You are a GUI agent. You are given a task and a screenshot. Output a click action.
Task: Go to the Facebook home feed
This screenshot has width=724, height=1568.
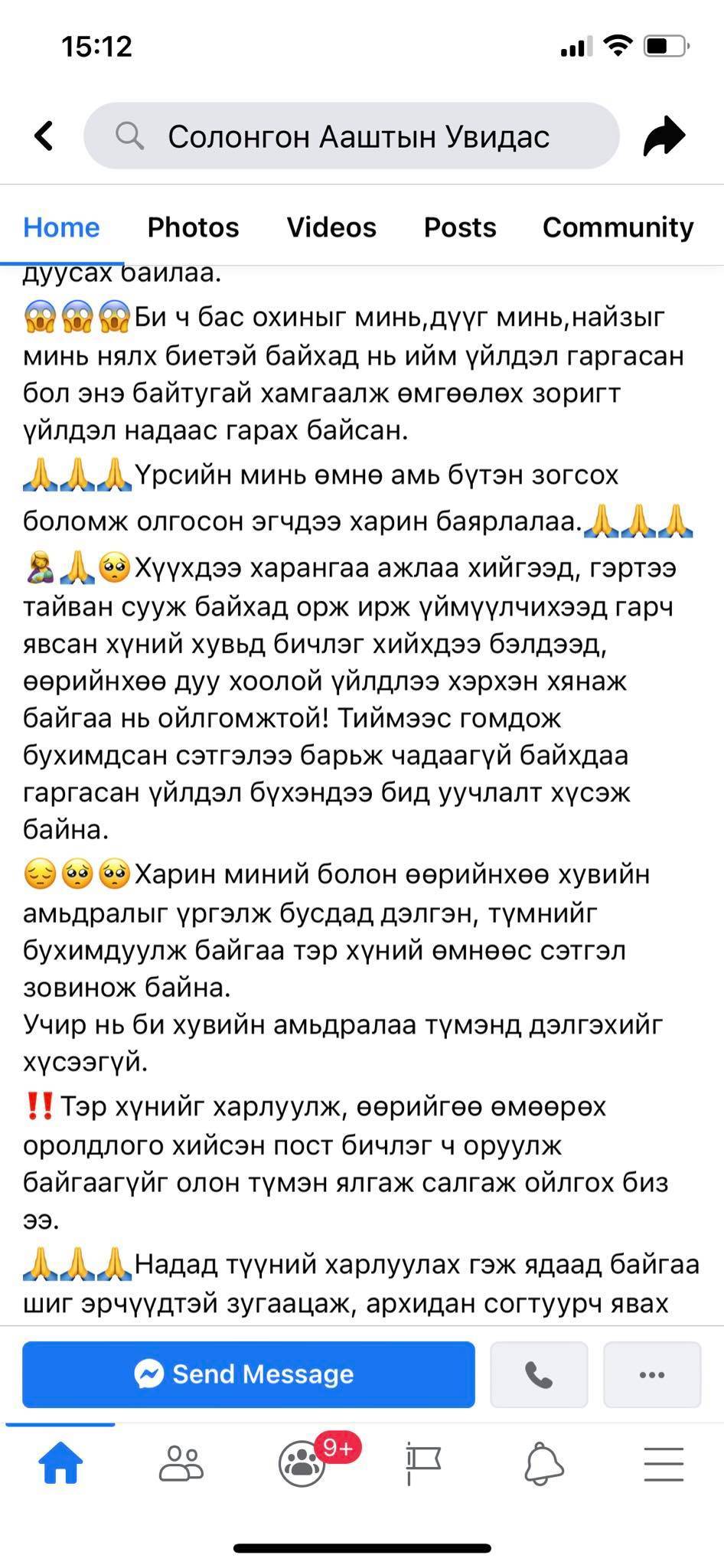[x=60, y=1464]
